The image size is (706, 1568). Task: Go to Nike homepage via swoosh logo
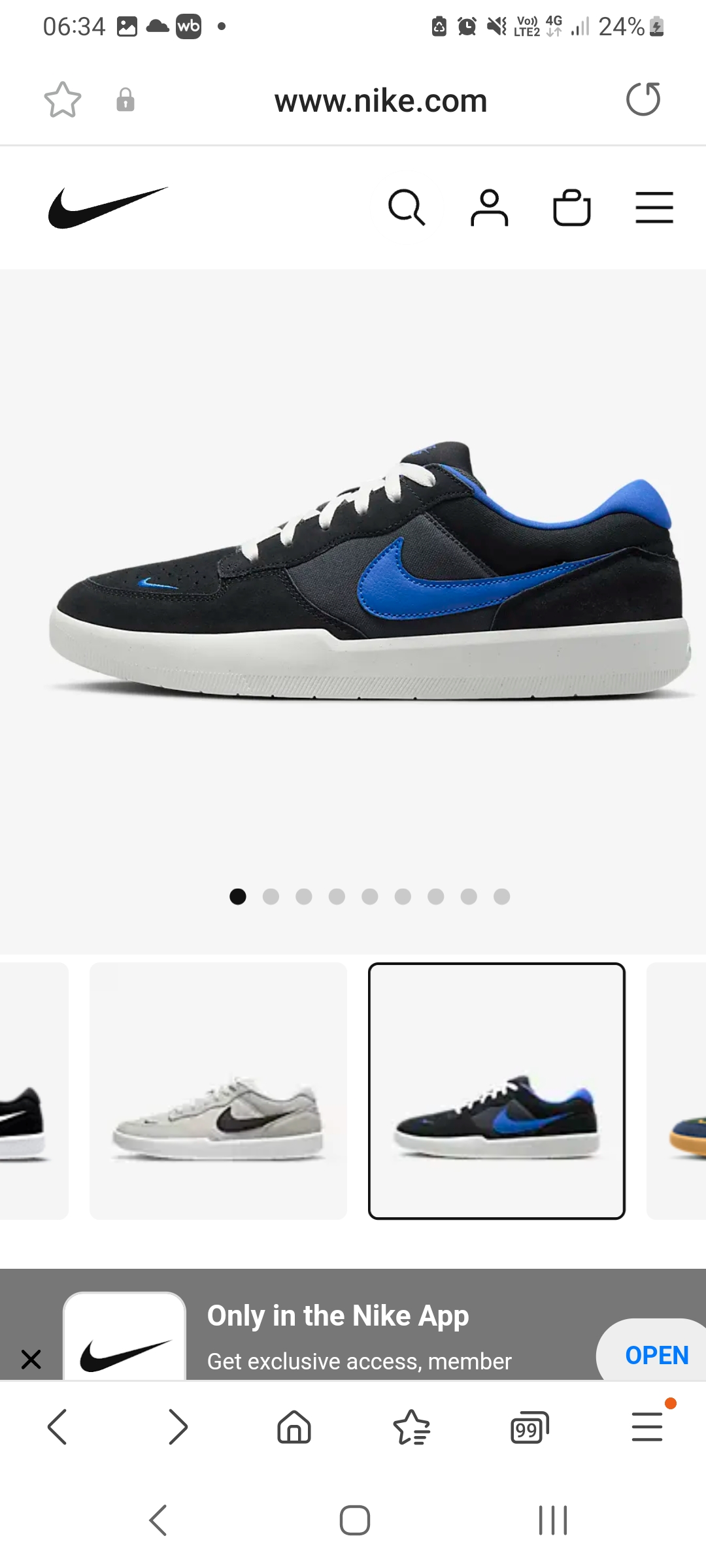pyautogui.click(x=108, y=208)
